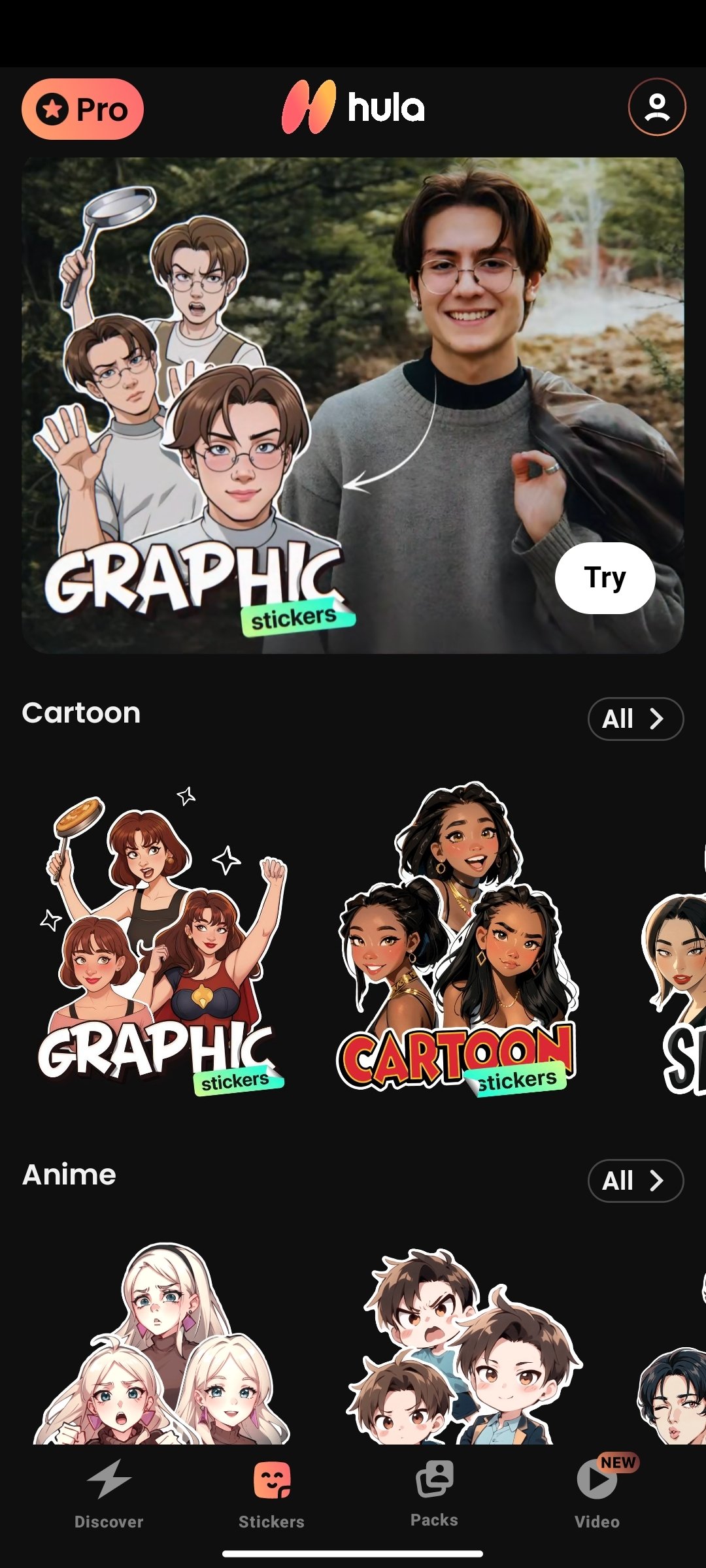View all Cartoon sticker styles
Screen dimensions: 706x1568
[635, 719]
